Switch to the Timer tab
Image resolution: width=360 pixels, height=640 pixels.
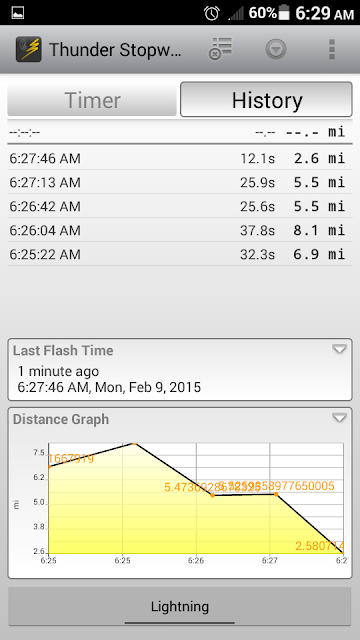click(x=92, y=100)
